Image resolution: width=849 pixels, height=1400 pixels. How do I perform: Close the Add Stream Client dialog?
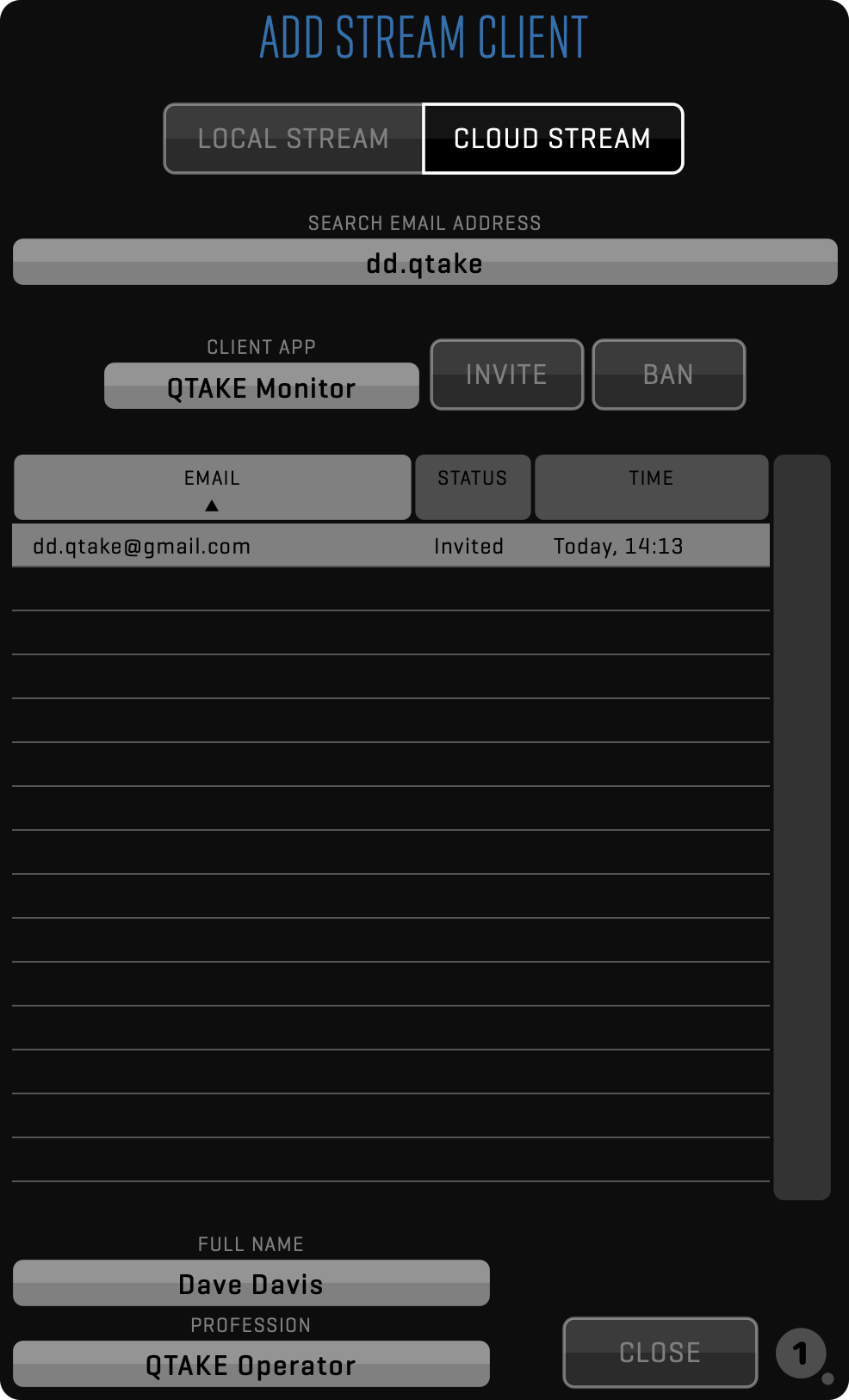coord(660,1352)
